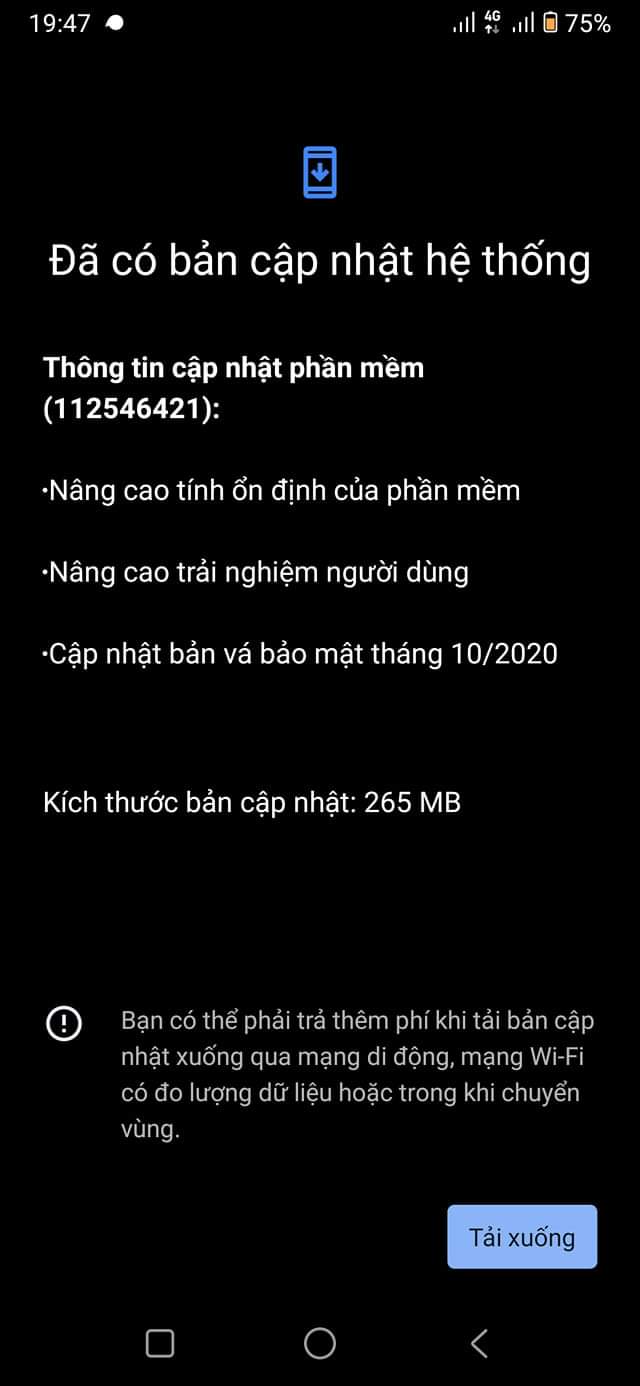Tap the Tải xuống download button
Screen dimensions: 640x1386
click(522, 1237)
